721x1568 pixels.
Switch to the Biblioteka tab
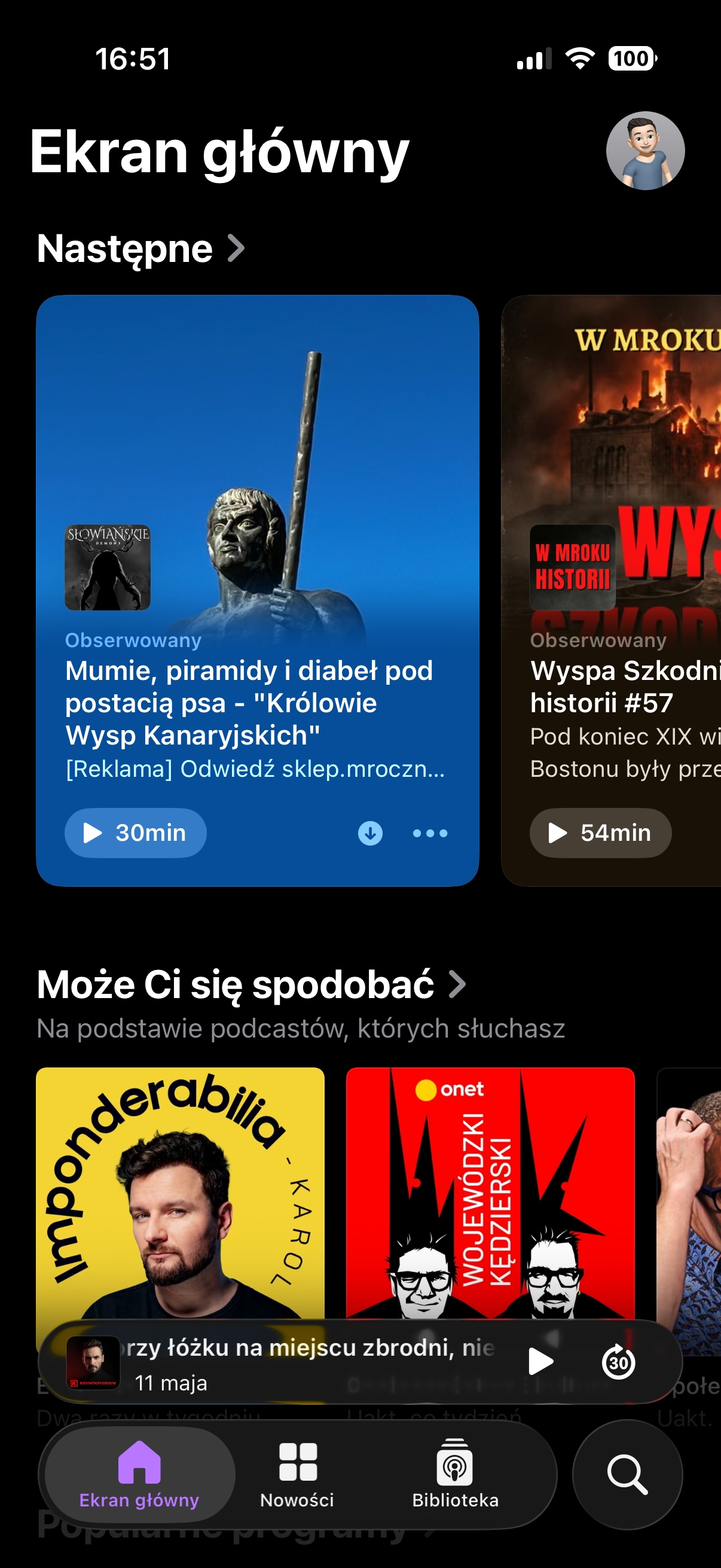(455, 1474)
